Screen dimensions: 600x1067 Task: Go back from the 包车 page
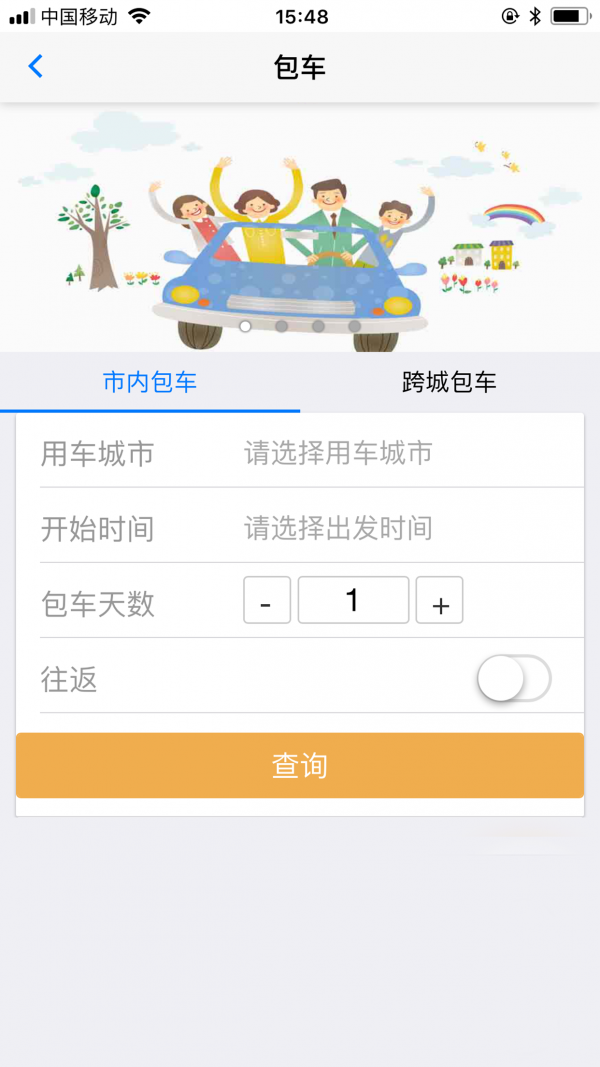tap(36, 67)
